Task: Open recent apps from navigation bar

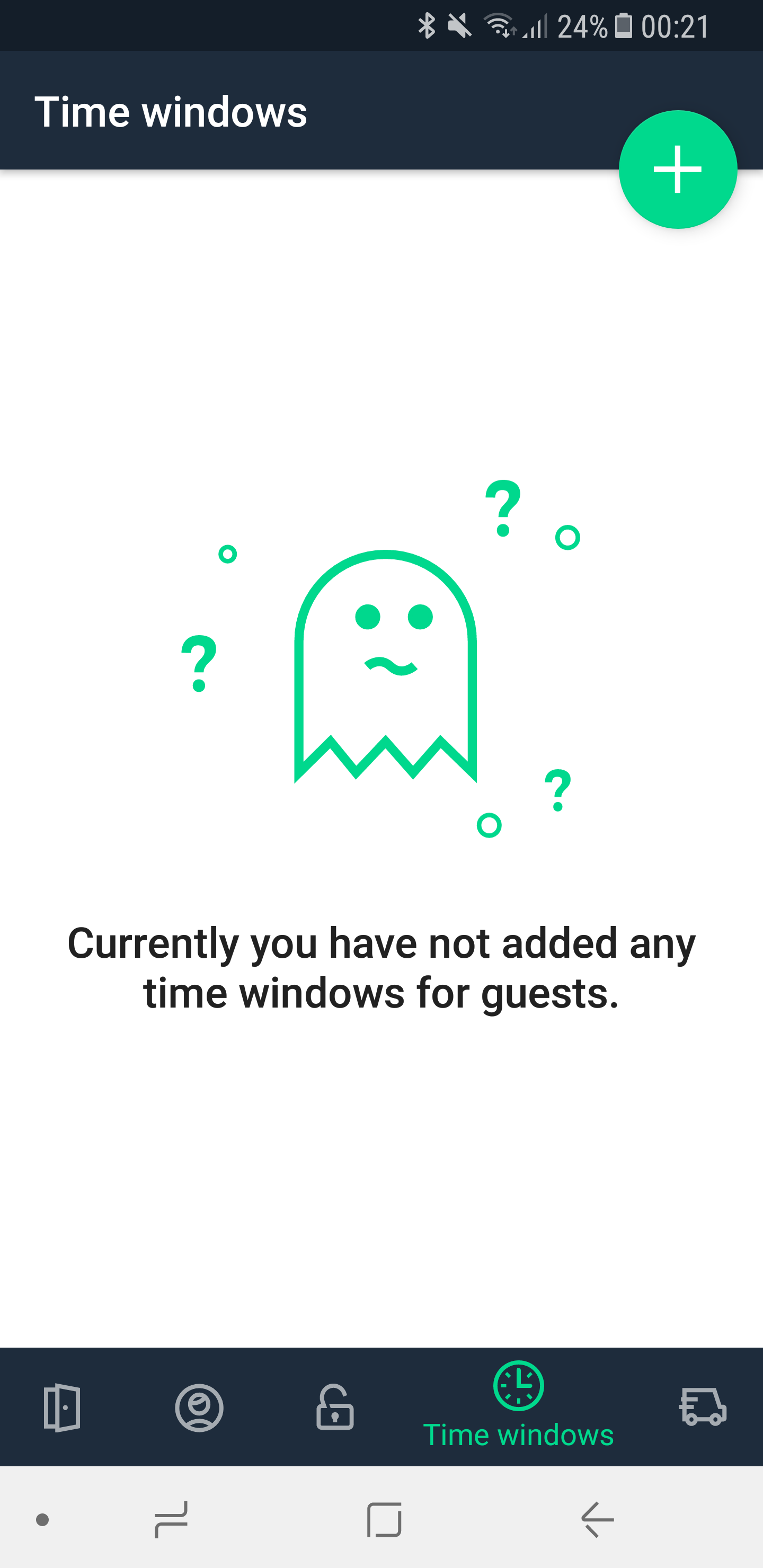Action: tap(171, 1519)
